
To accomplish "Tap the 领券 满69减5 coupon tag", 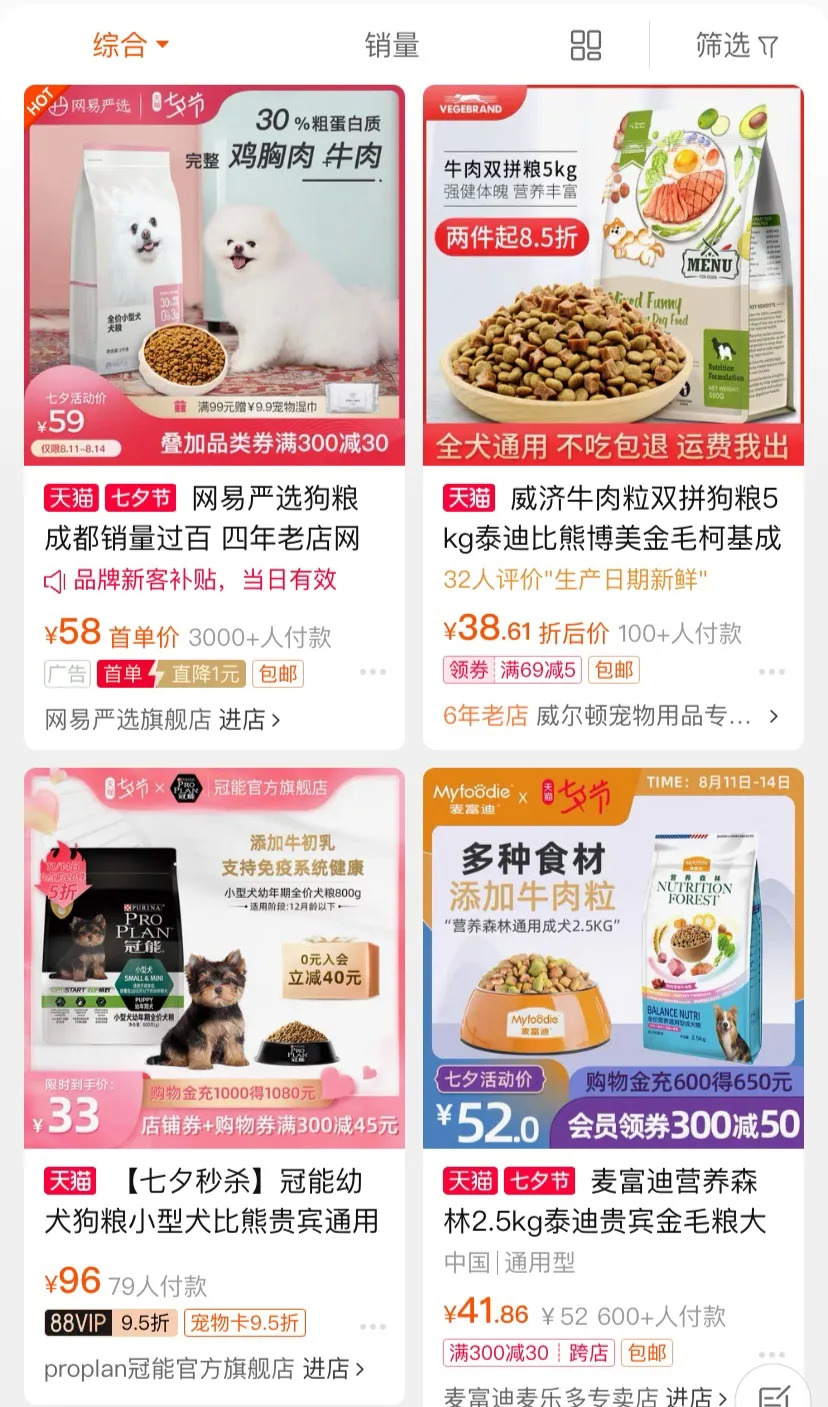I will pos(512,670).
